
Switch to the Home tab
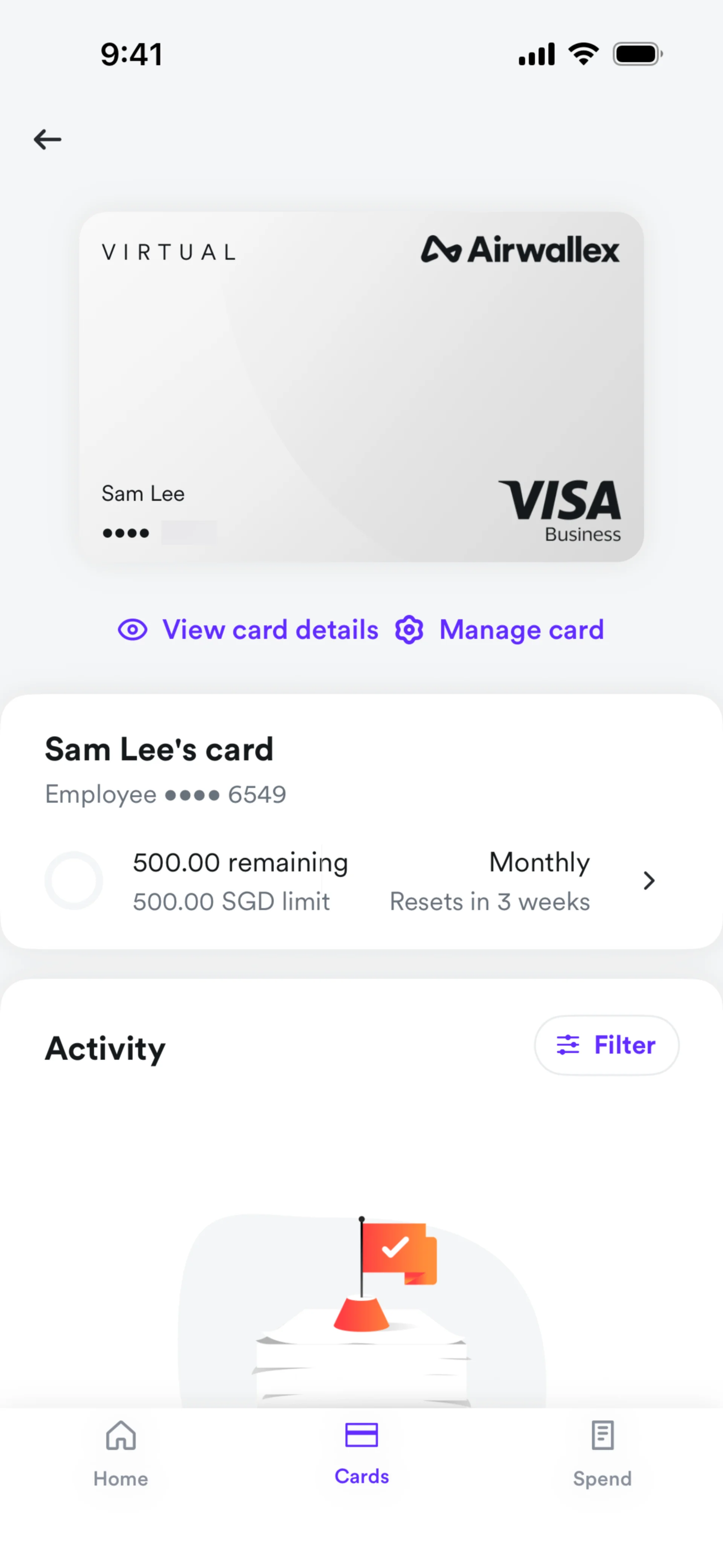(x=120, y=1453)
